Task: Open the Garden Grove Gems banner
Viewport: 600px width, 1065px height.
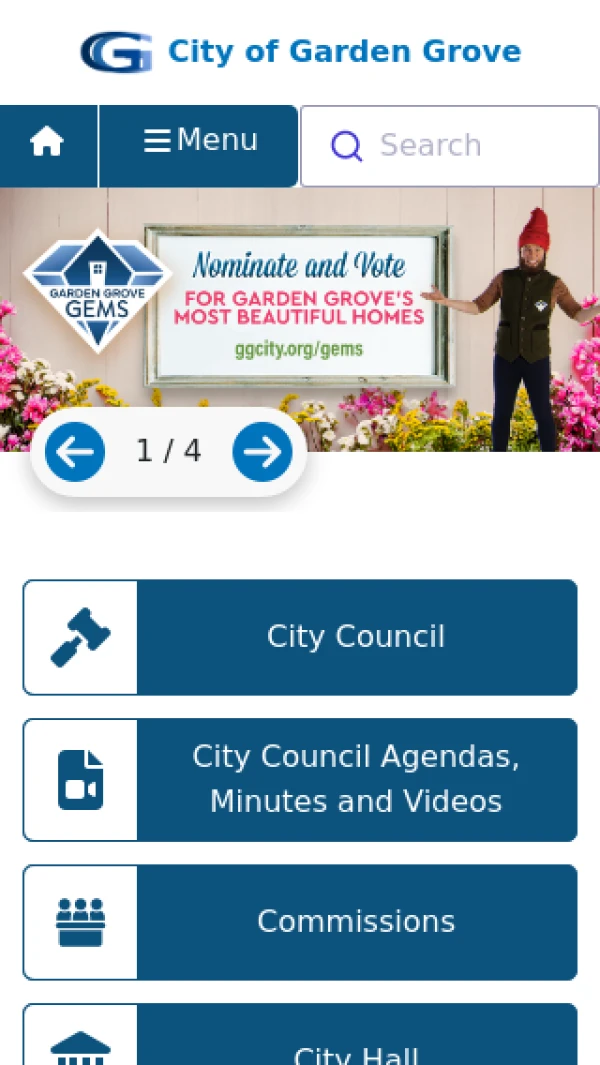Action: [x=300, y=319]
